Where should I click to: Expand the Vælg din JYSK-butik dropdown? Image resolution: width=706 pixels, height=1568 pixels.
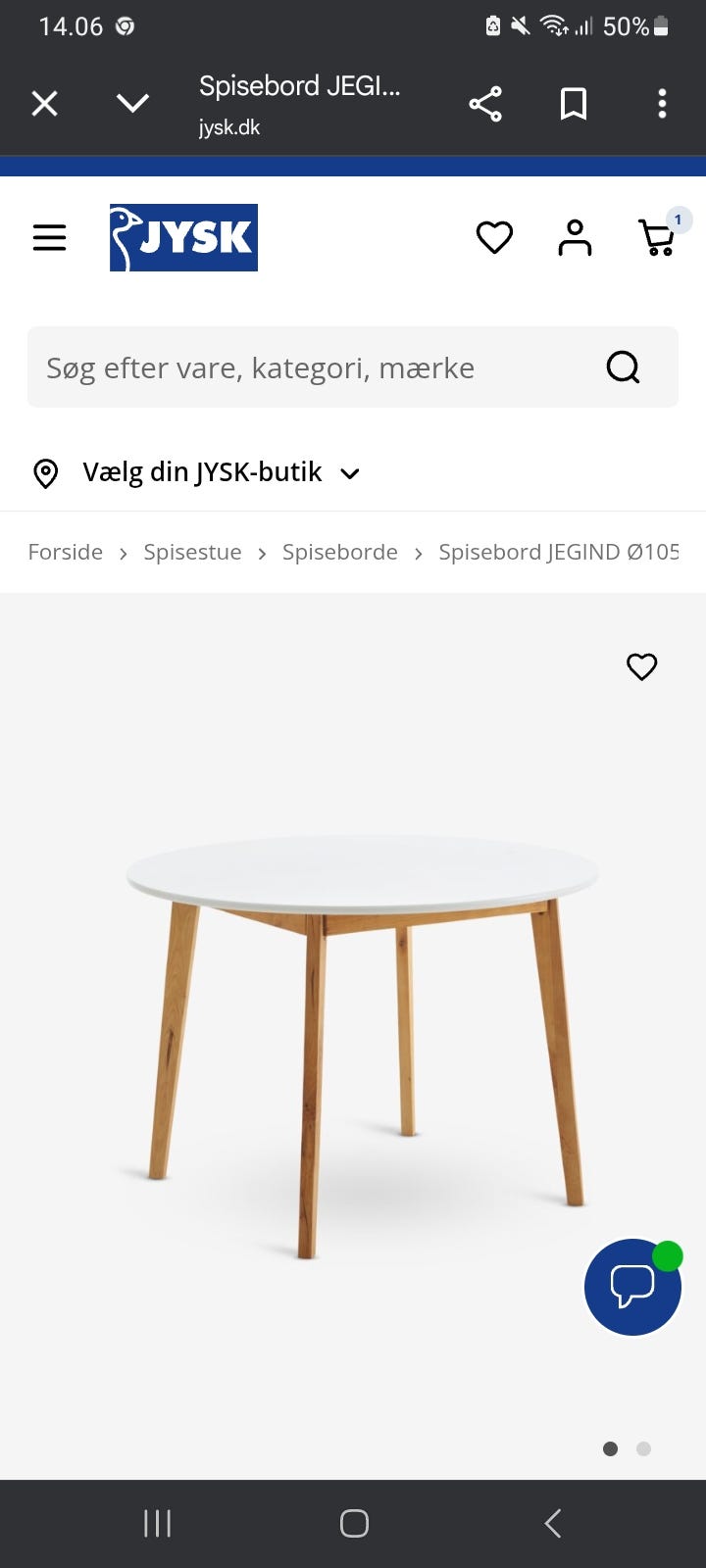[349, 473]
